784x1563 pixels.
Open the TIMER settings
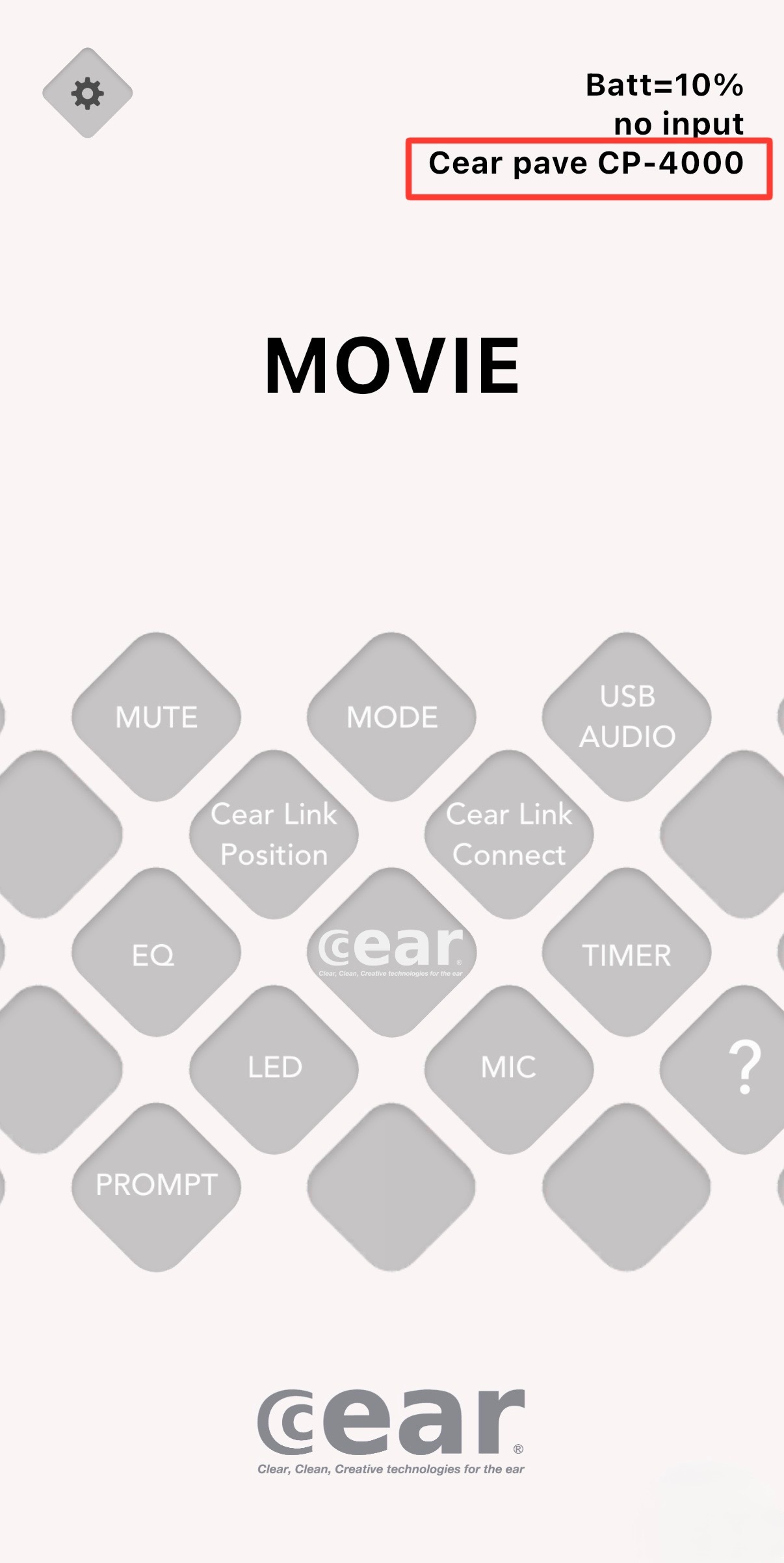click(627, 953)
